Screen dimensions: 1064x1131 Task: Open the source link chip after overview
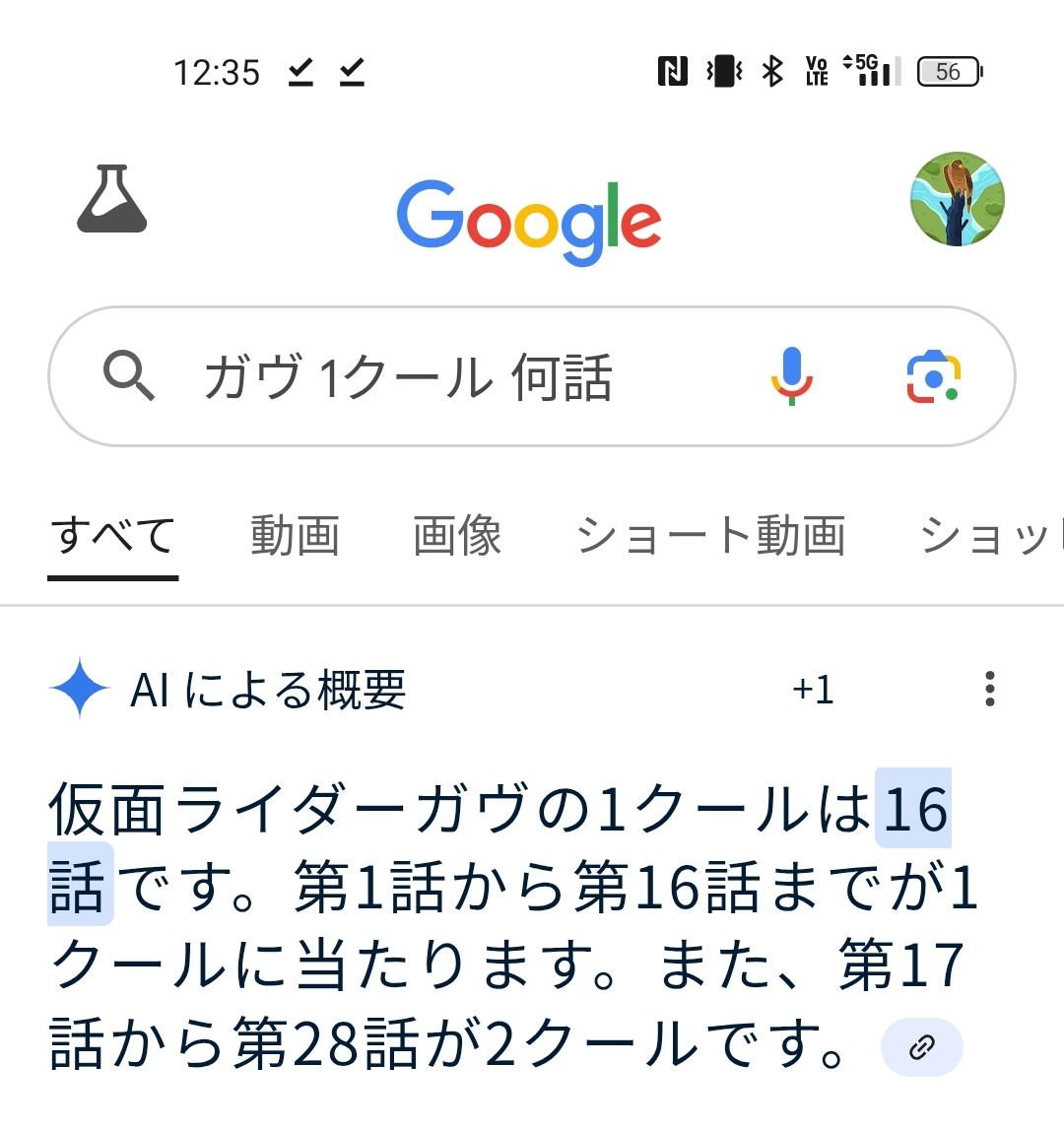(x=921, y=1047)
